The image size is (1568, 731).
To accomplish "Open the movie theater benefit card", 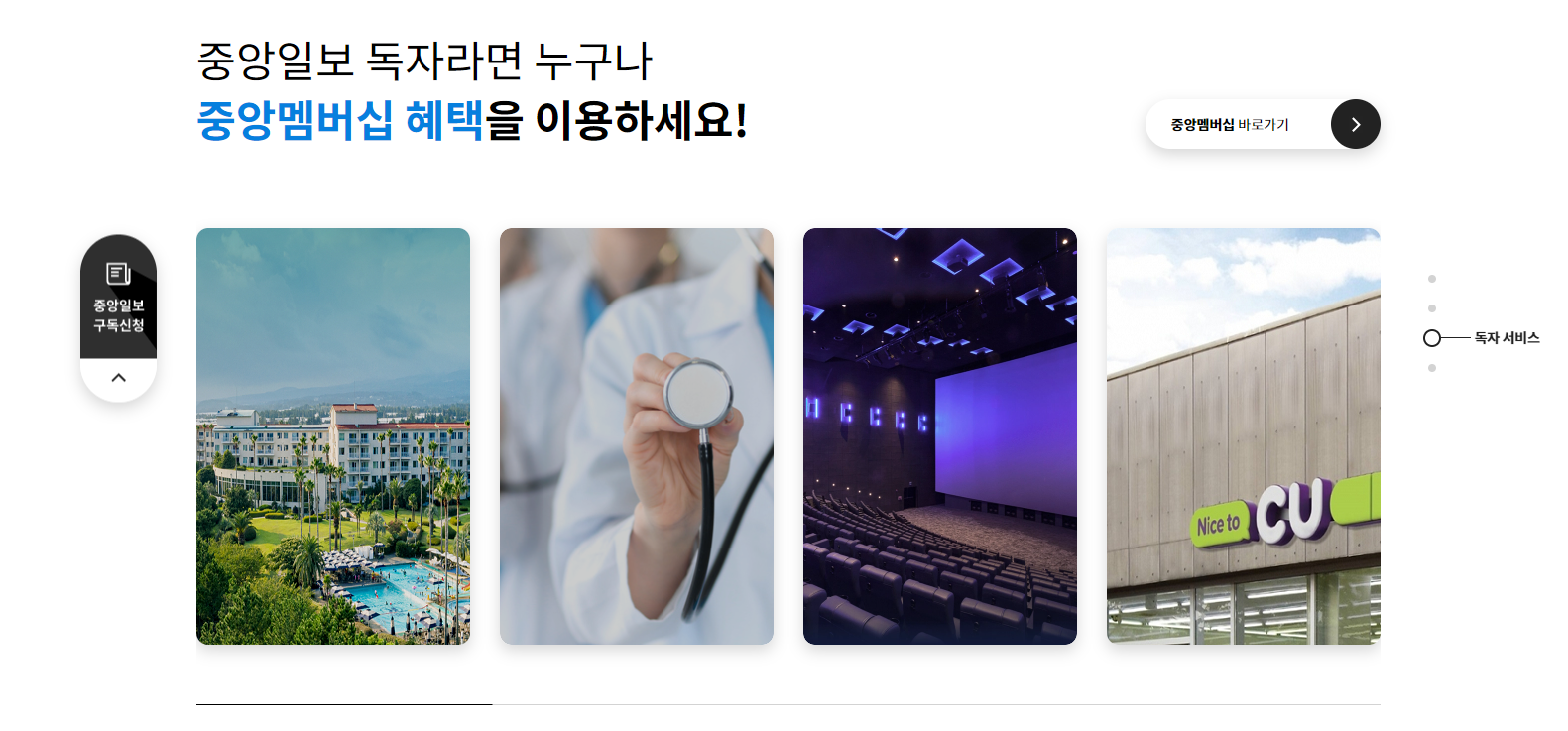I will (x=940, y=436).
